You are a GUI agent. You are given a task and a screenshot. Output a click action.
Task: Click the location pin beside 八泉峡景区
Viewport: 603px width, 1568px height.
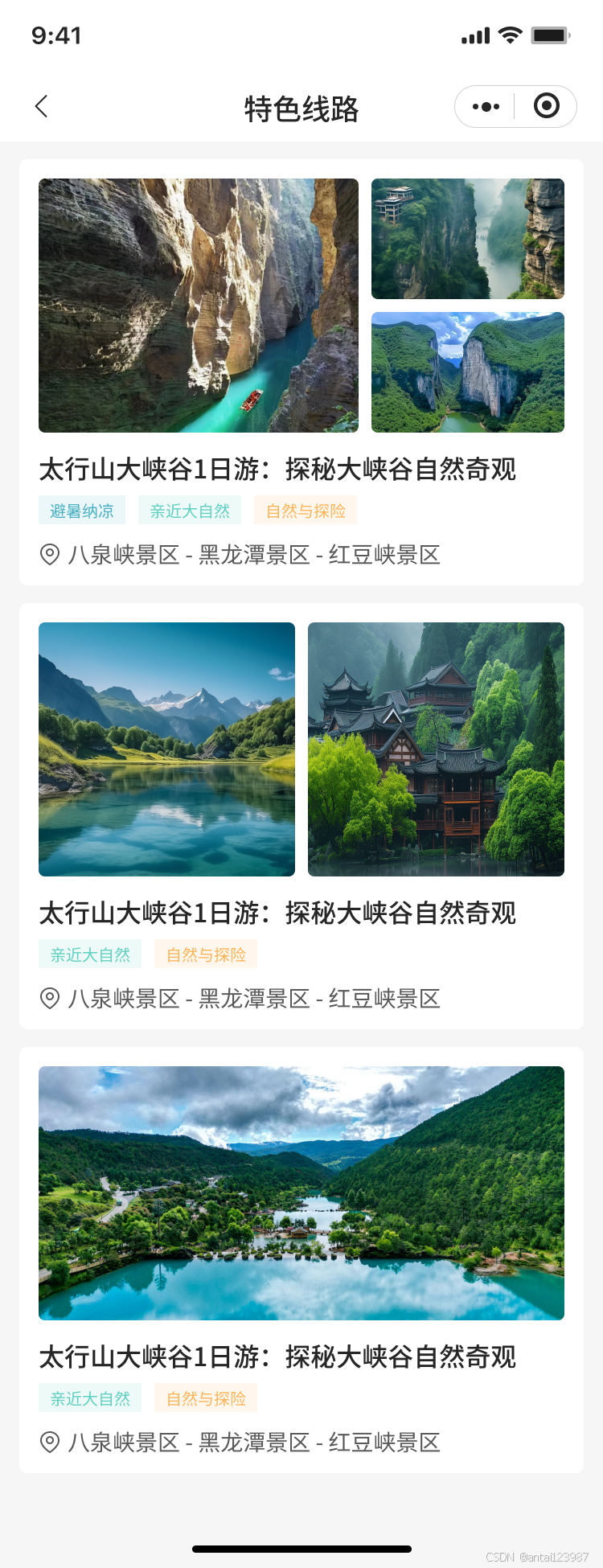tap(50, 555)
